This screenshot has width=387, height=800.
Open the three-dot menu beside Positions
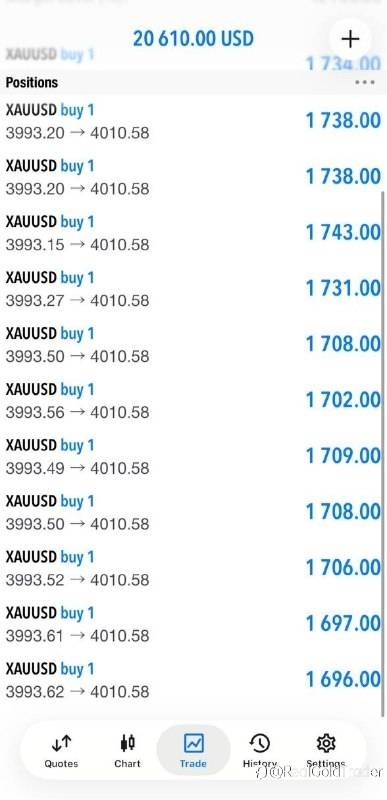[x=365, y=82]
